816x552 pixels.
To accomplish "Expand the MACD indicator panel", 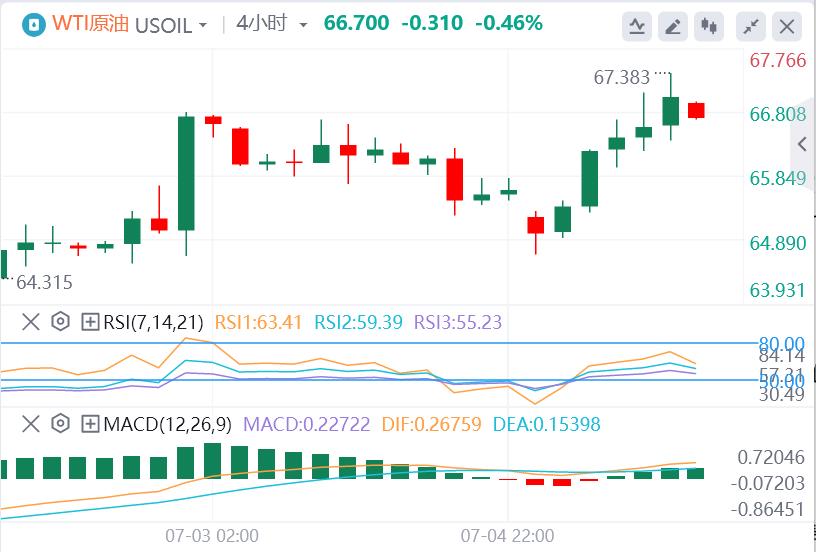I will 90,424.
